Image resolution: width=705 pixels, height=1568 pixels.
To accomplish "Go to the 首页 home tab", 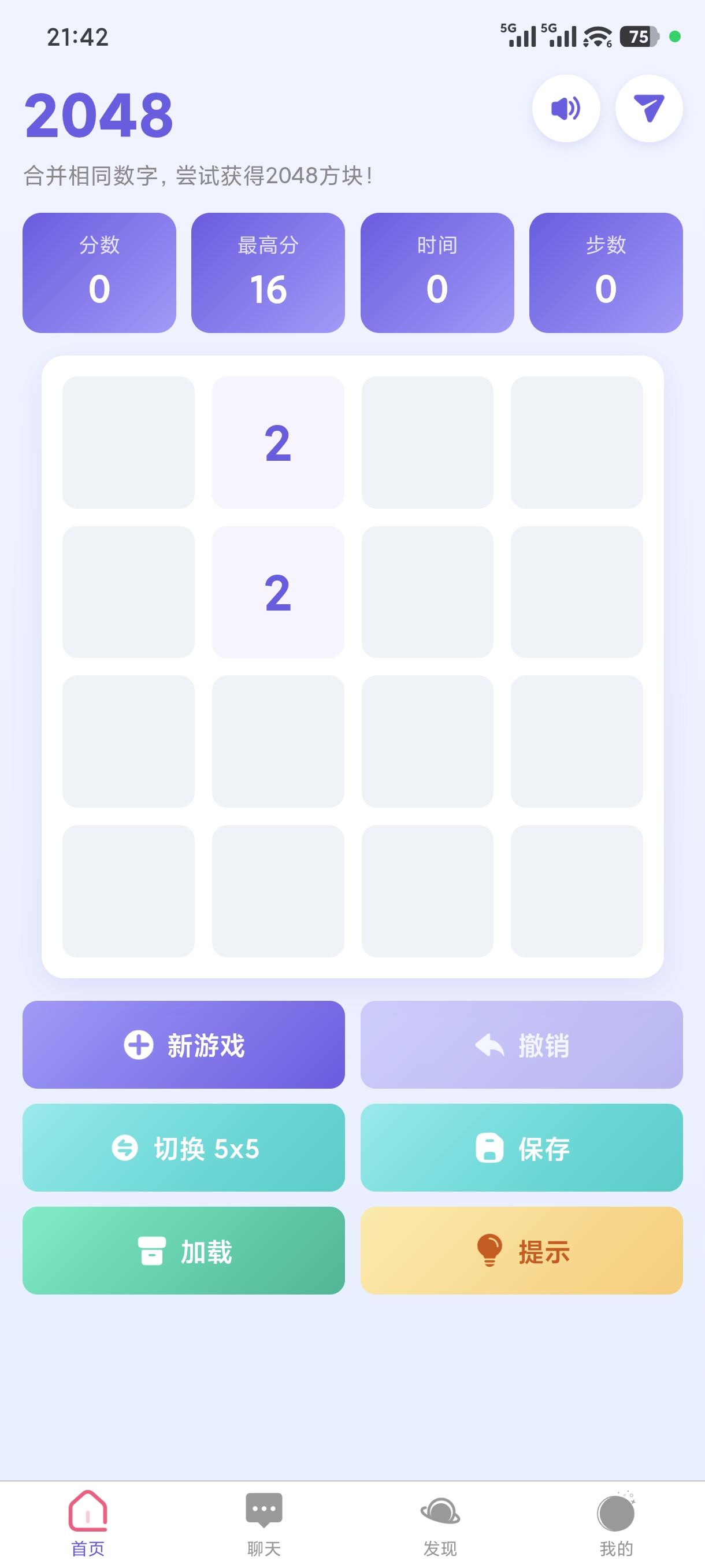I will coord(88,1522).
